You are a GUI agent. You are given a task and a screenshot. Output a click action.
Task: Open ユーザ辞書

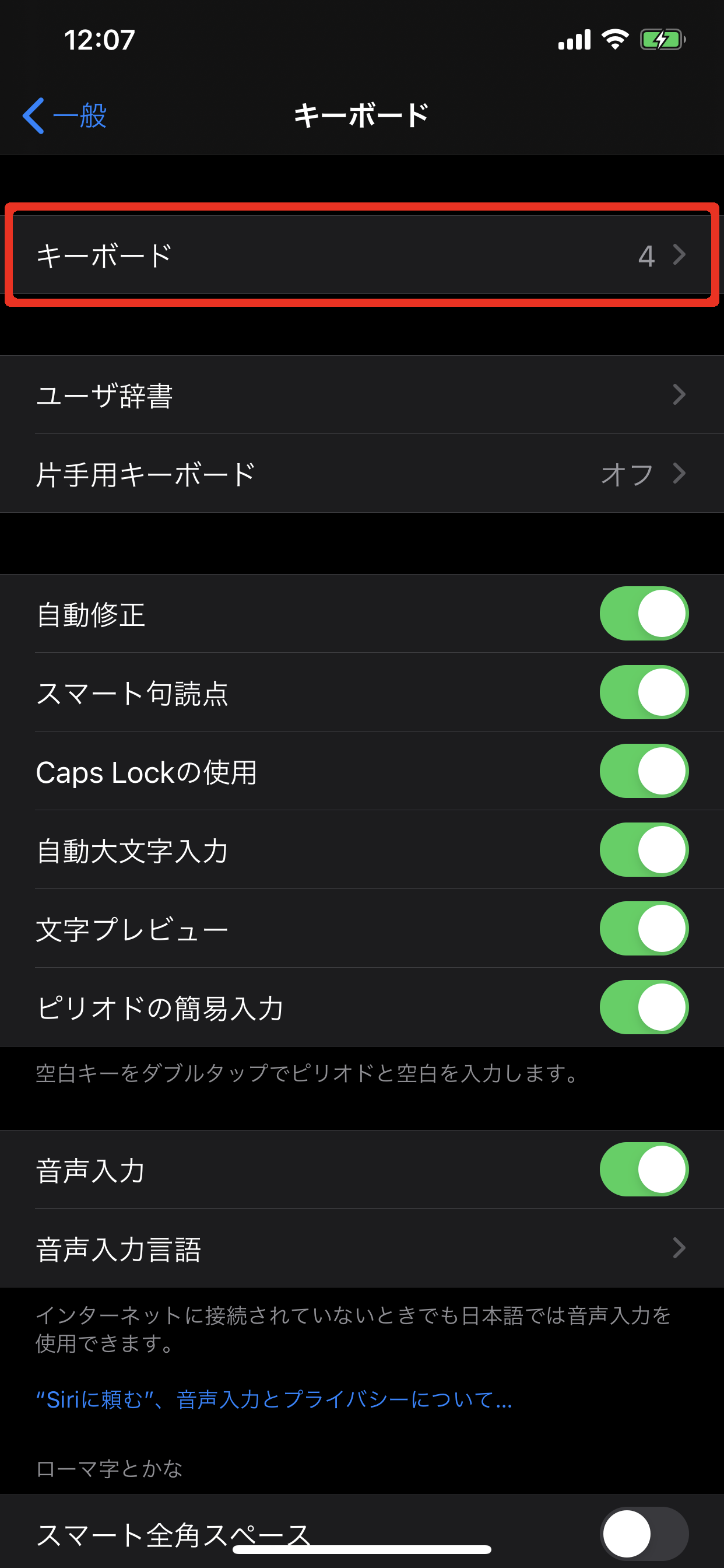point(361,395)
